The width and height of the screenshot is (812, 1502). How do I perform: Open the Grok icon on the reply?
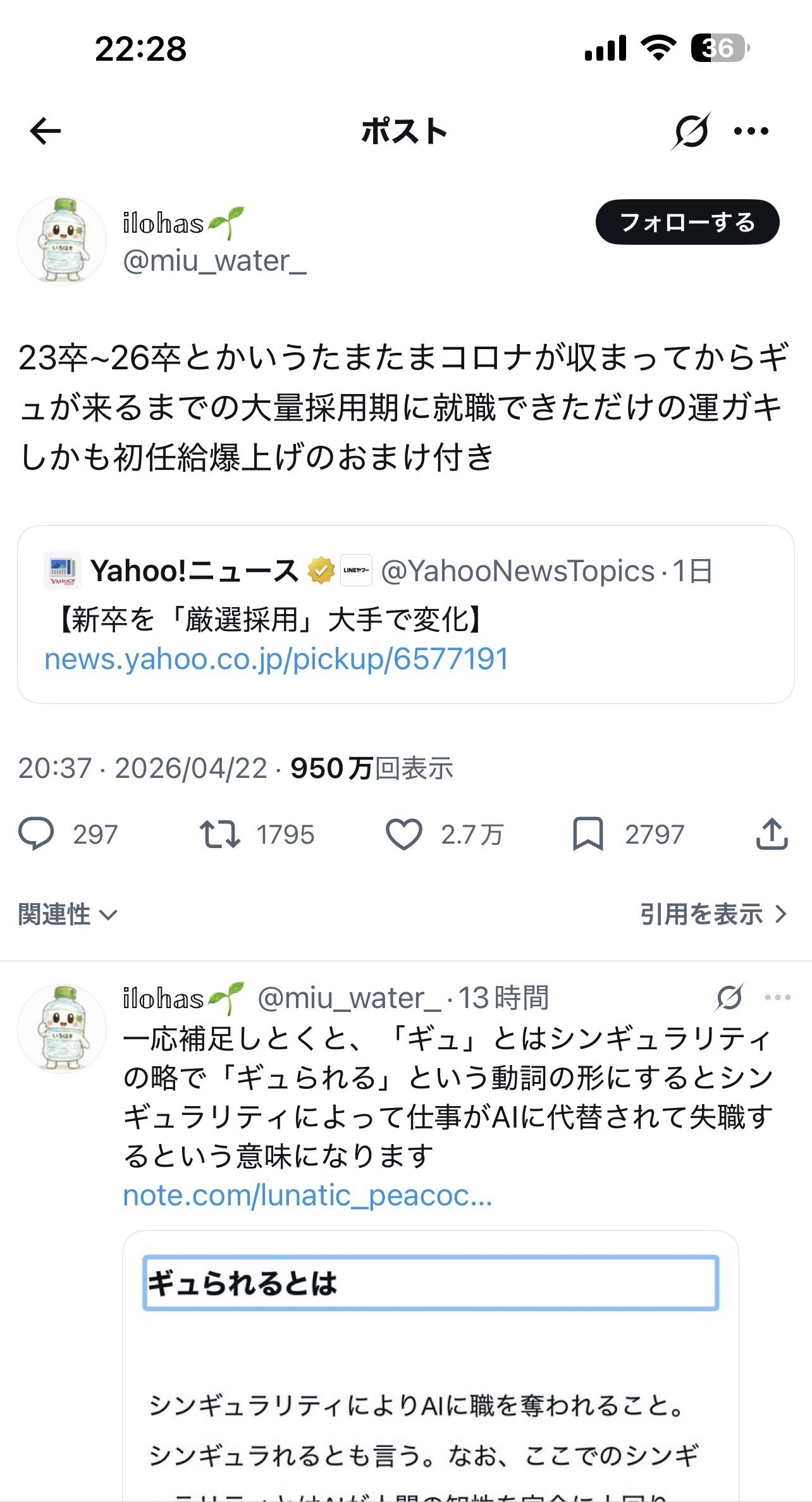[730, 997]
